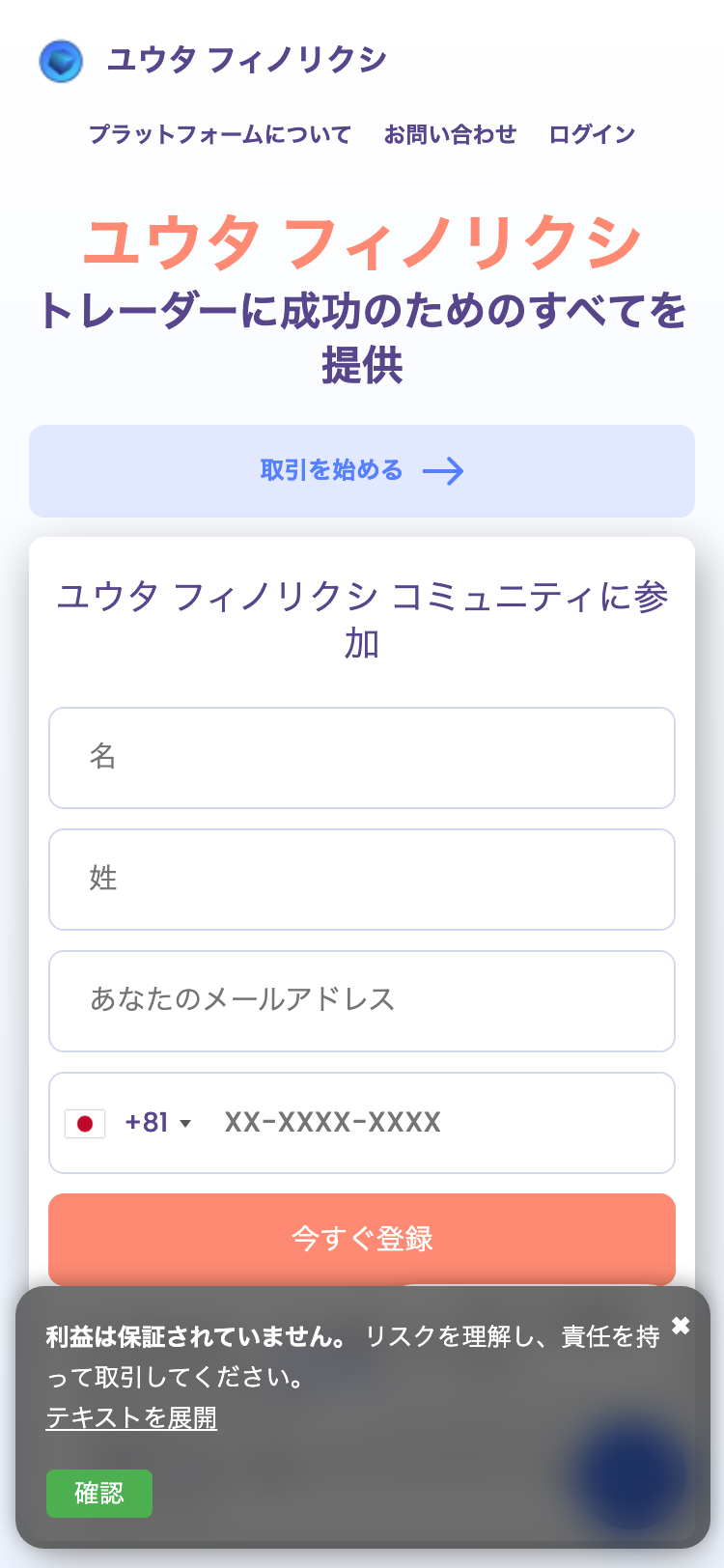Click the ユウタ フィノリクシ heading text
Viewport: 724px width, 1568px height.
pyautogui.click(x=361, y=244)
